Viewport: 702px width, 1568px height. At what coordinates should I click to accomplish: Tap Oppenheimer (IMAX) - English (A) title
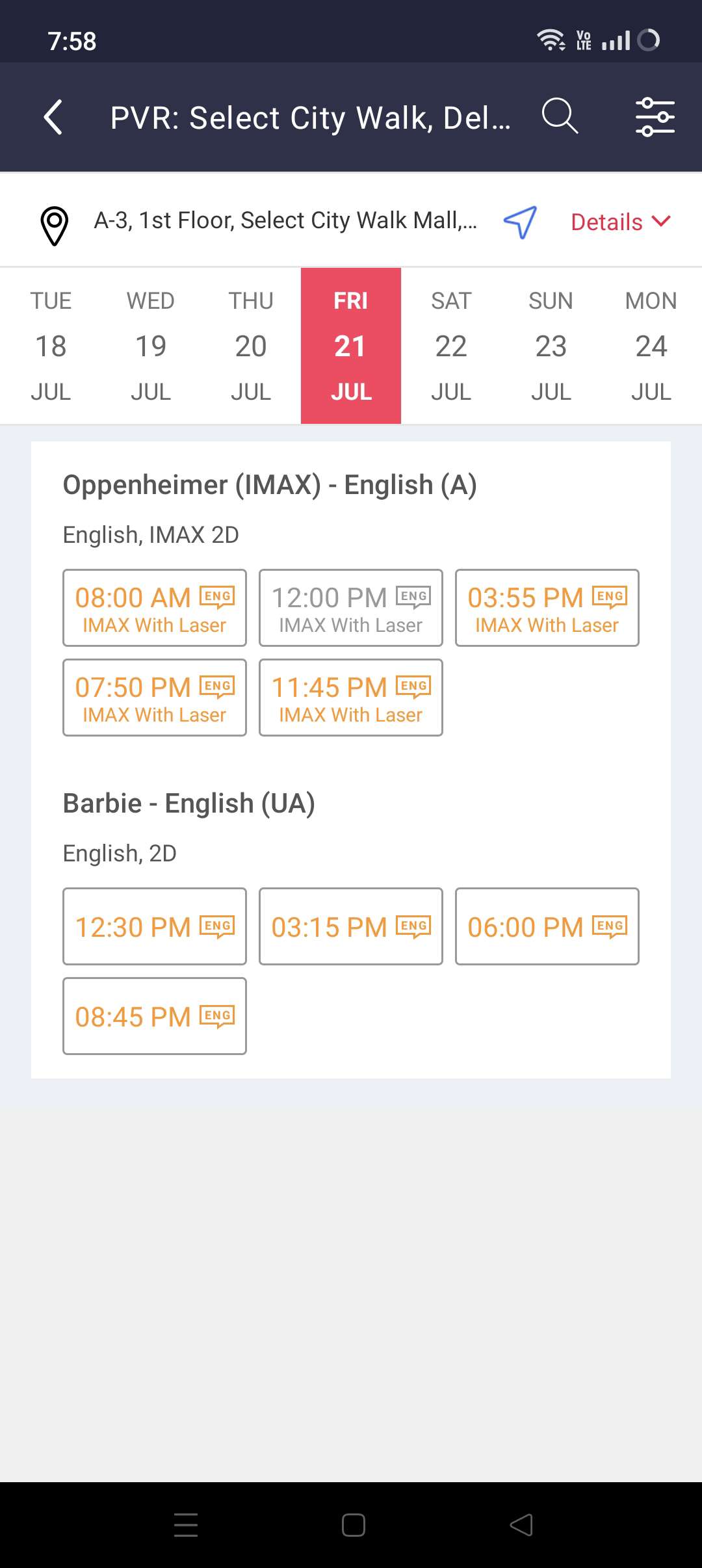click(x=270, y=484)
